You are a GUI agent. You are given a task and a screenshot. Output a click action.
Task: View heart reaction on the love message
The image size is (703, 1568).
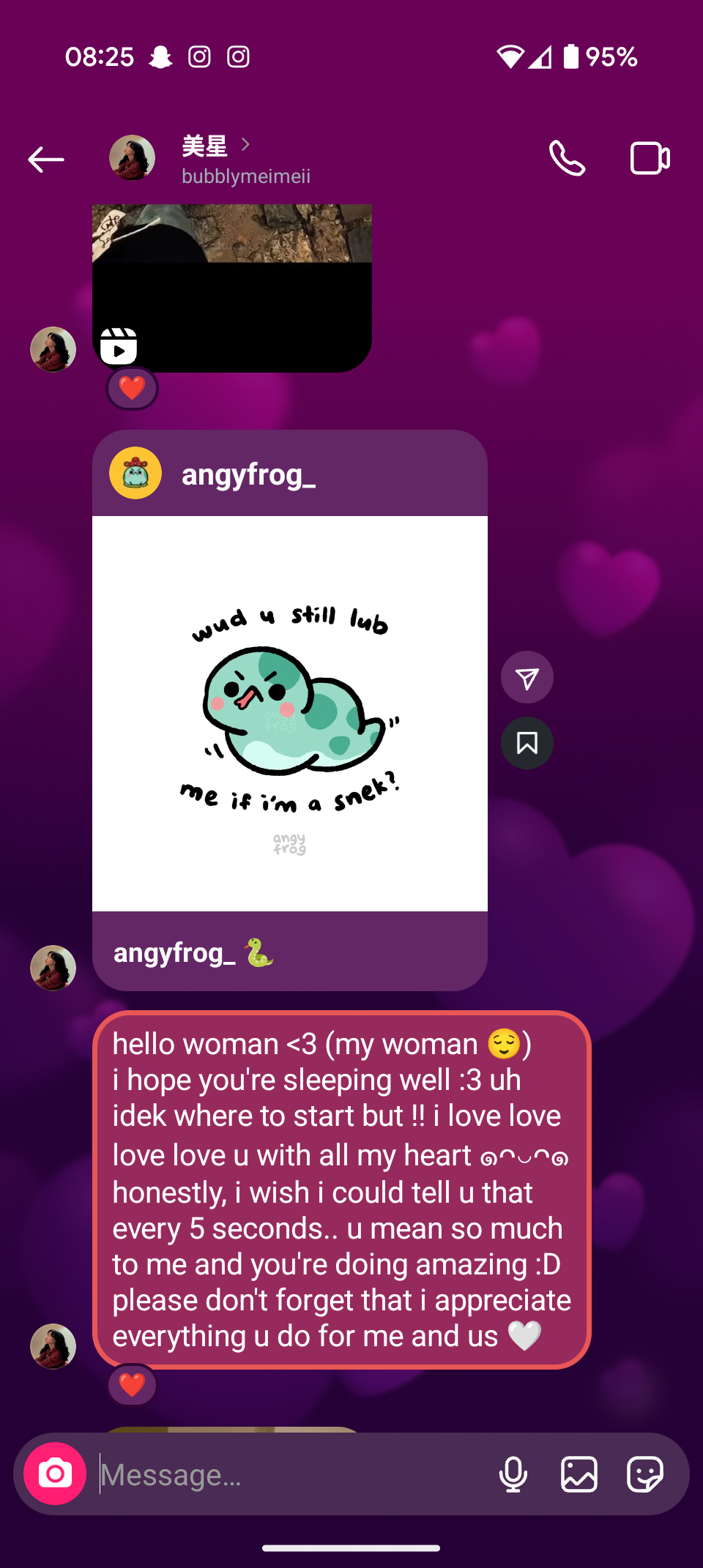click(132, 1384)
